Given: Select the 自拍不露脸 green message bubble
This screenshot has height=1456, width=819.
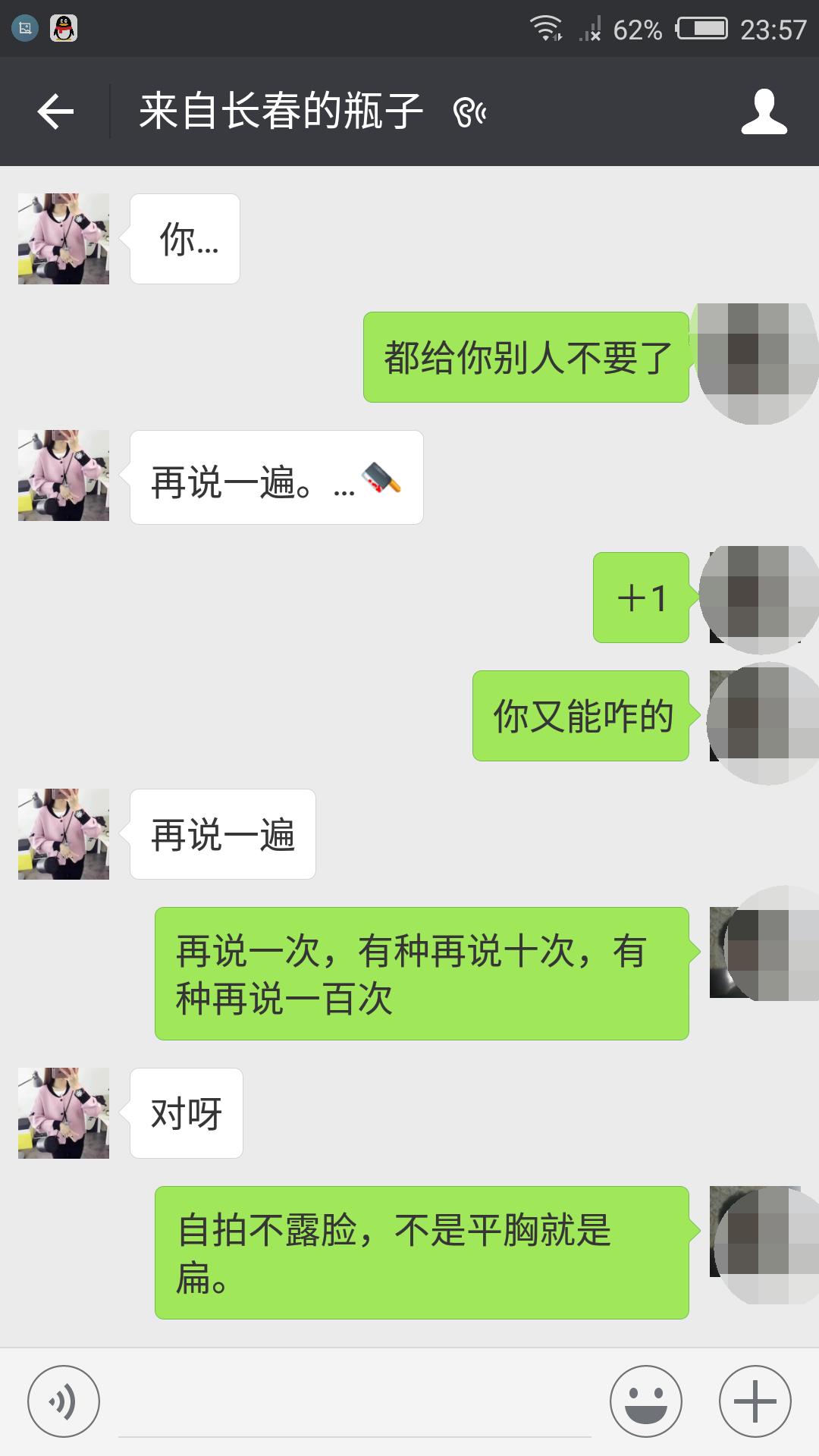Looking at the screenshot, I should (x=425, y=1254).
